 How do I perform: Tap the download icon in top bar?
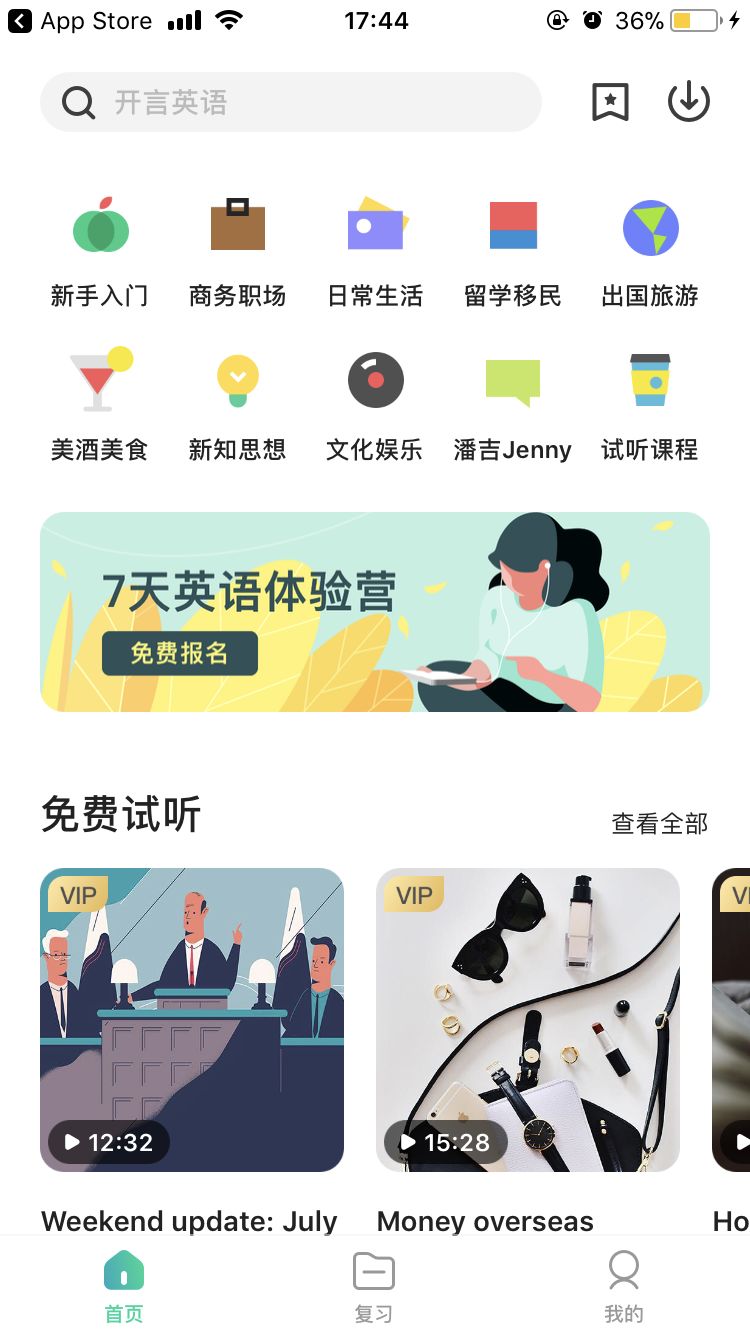688,101
